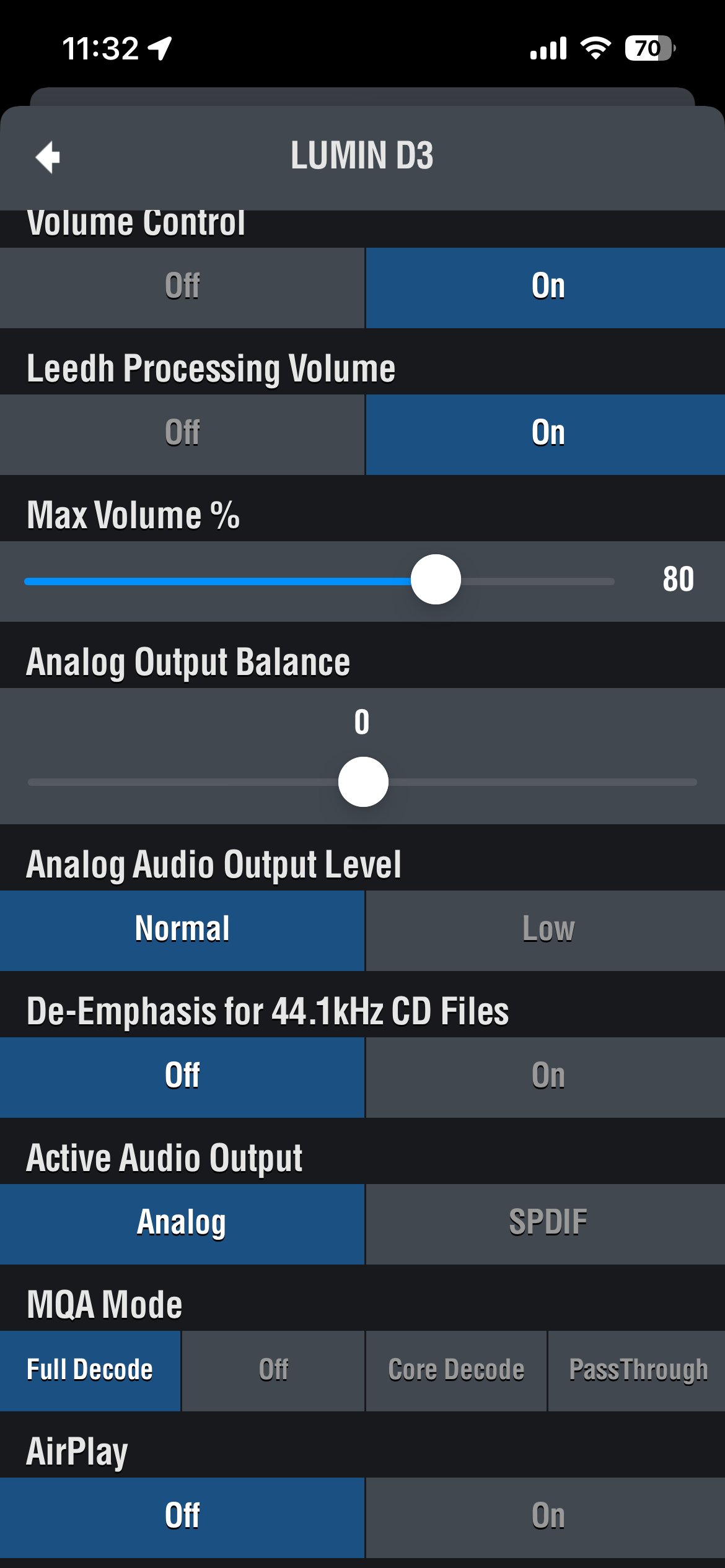
Task: Set MQA Mode to Off
Action: 273,1370
